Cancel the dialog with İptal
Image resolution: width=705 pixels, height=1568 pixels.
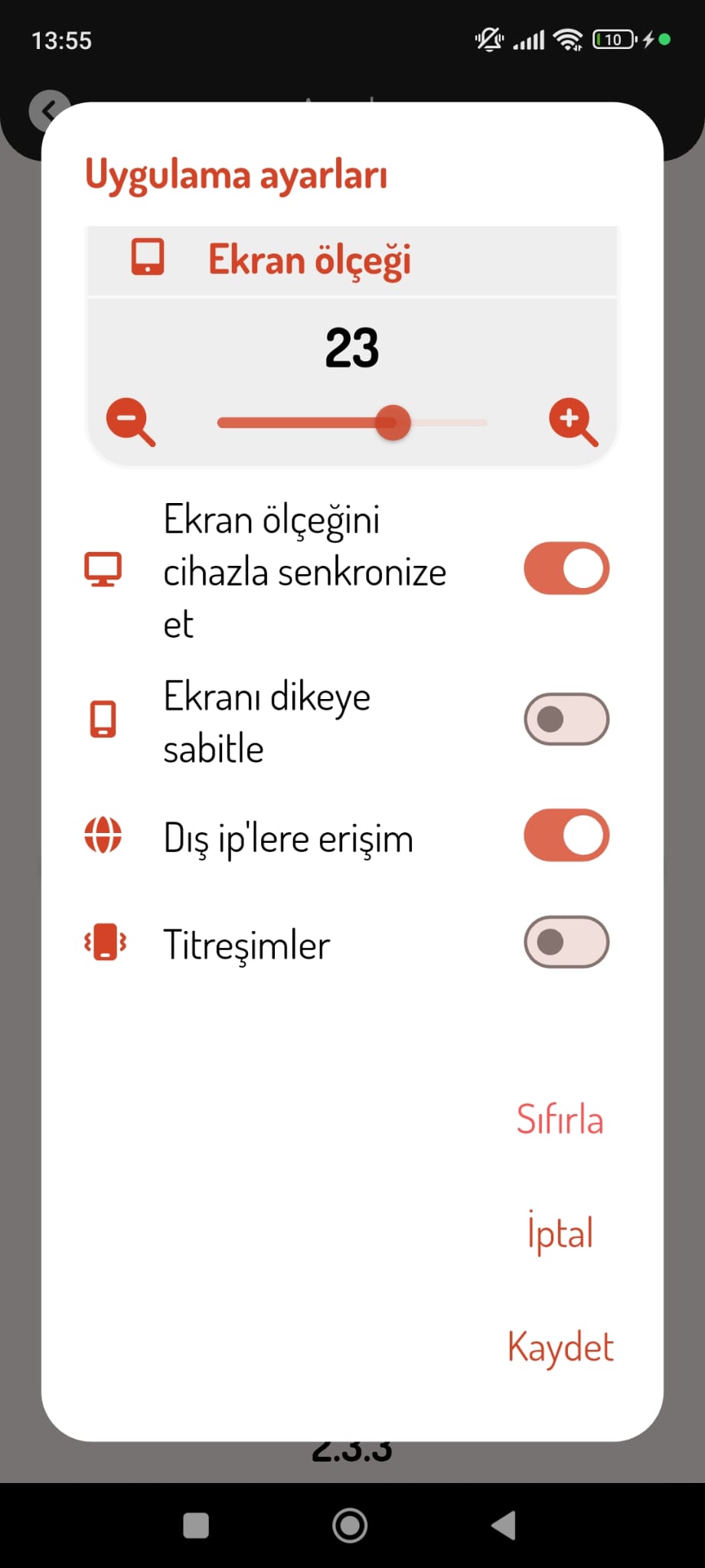560,1233
